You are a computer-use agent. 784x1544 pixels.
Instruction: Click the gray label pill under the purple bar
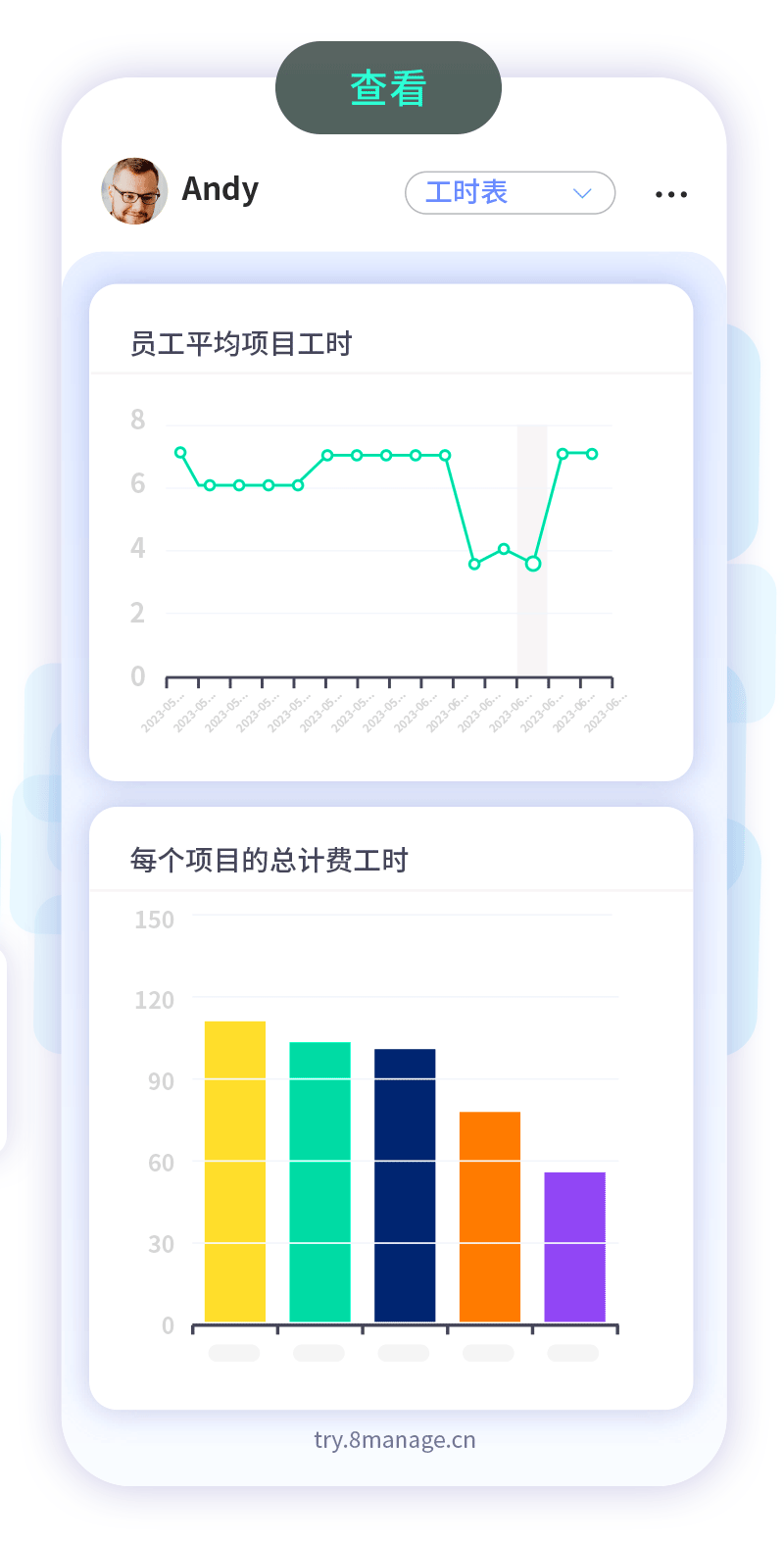coord(572,1352)
